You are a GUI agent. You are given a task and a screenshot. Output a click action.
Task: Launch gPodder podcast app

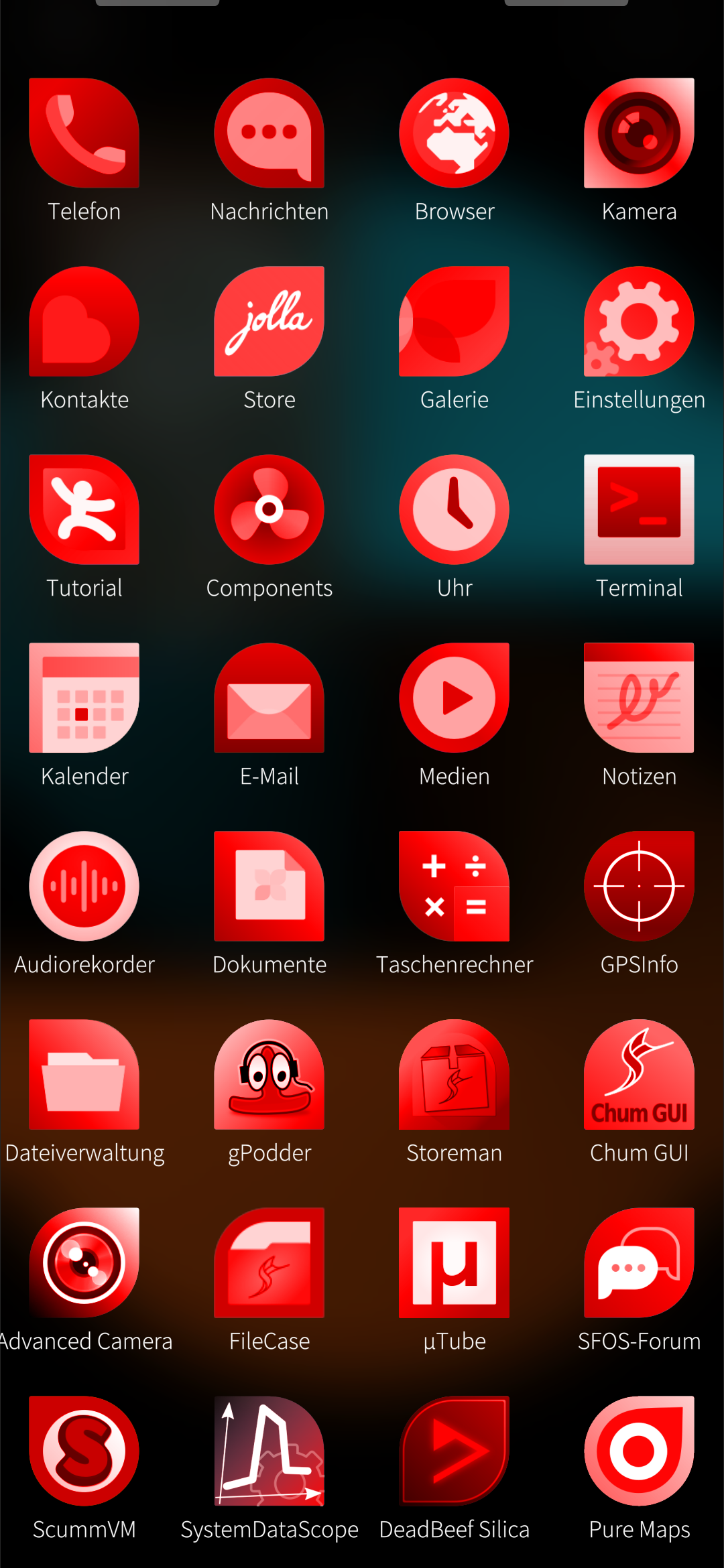coord(269,1074)
